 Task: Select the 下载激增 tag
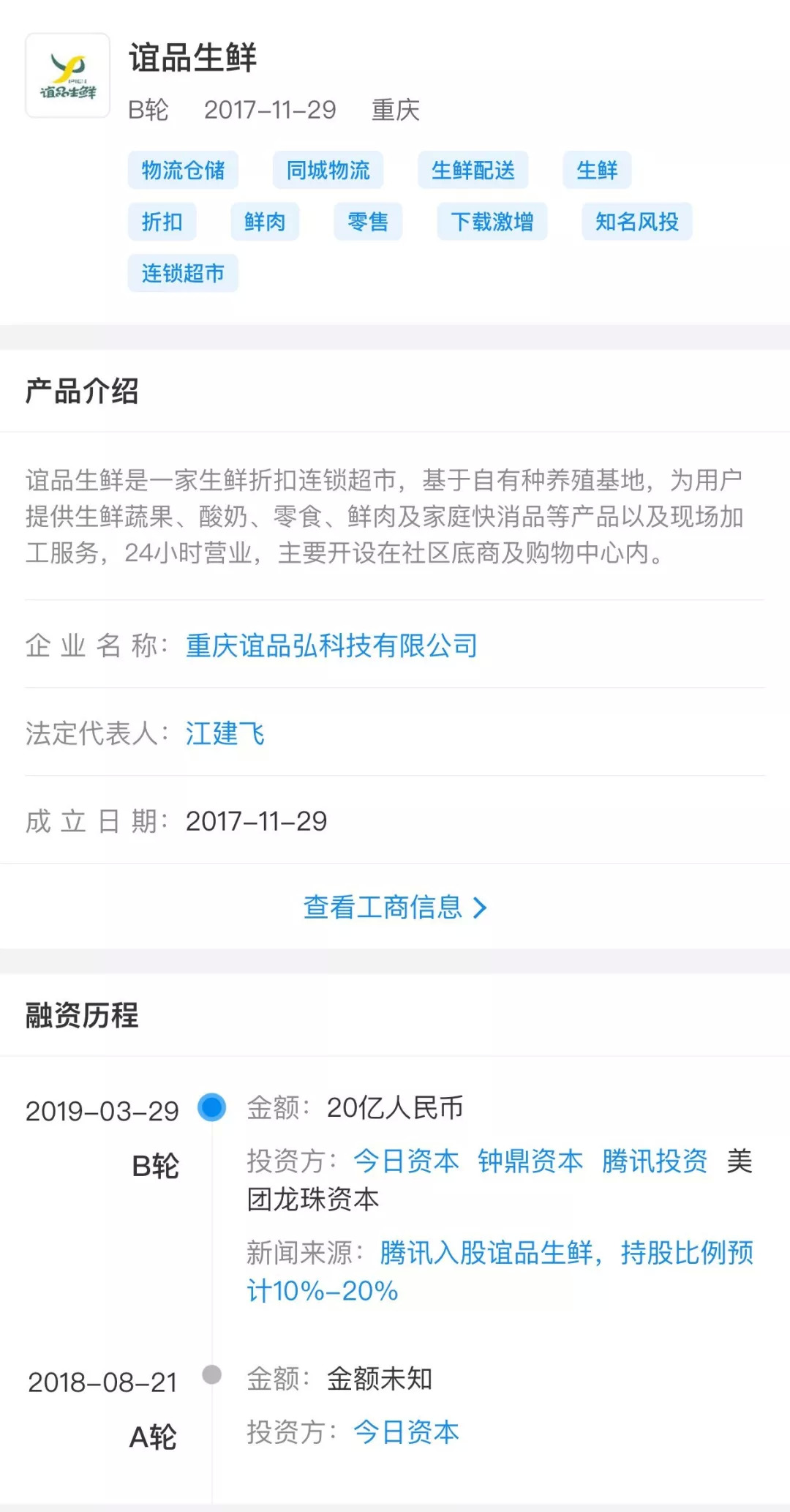pyautogui.click(x=492, y=222)
